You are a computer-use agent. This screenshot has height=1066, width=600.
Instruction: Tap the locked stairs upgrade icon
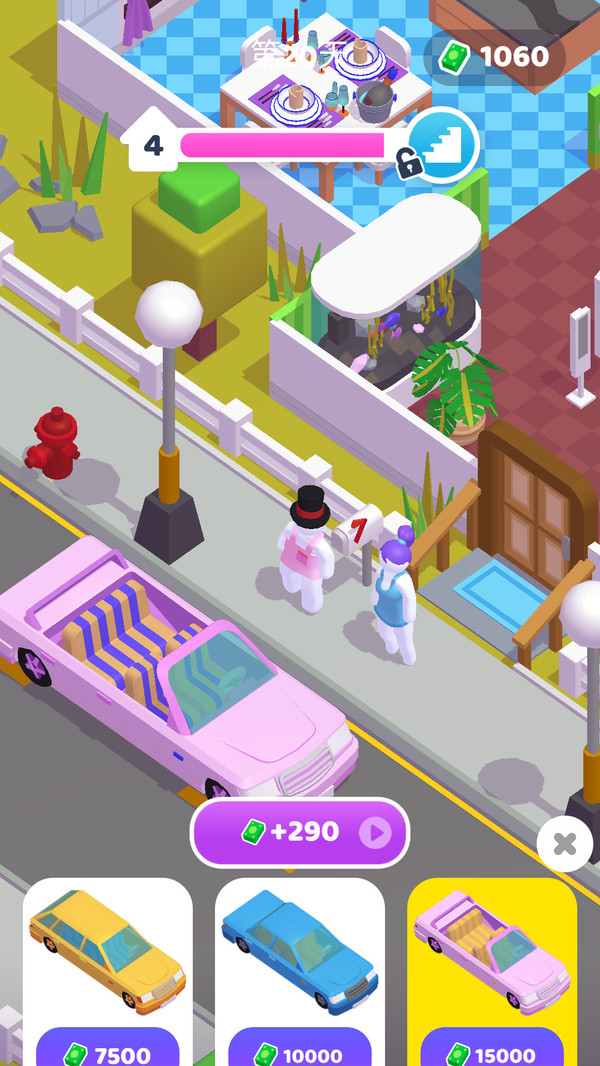click(x=441, y=146)
